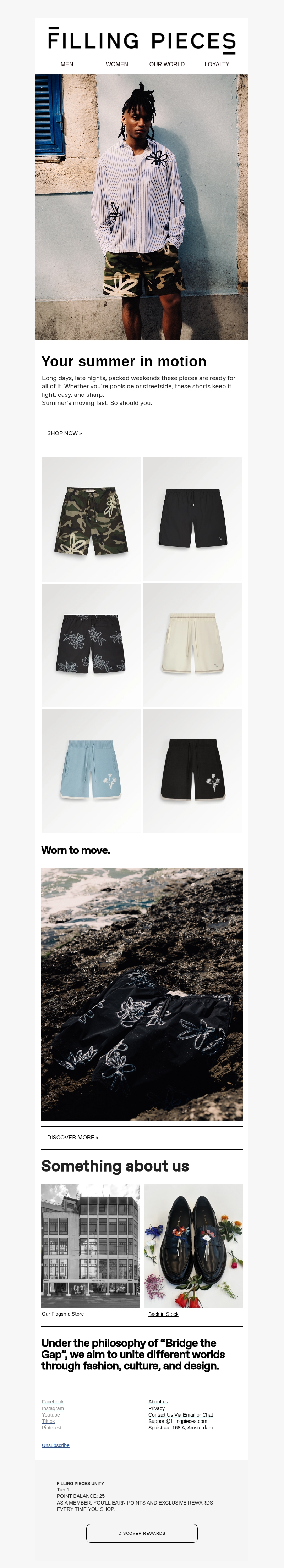Tap DISCOVER MORE link
Viewport: 284px width, 1568px height.
coord(72,1137)
